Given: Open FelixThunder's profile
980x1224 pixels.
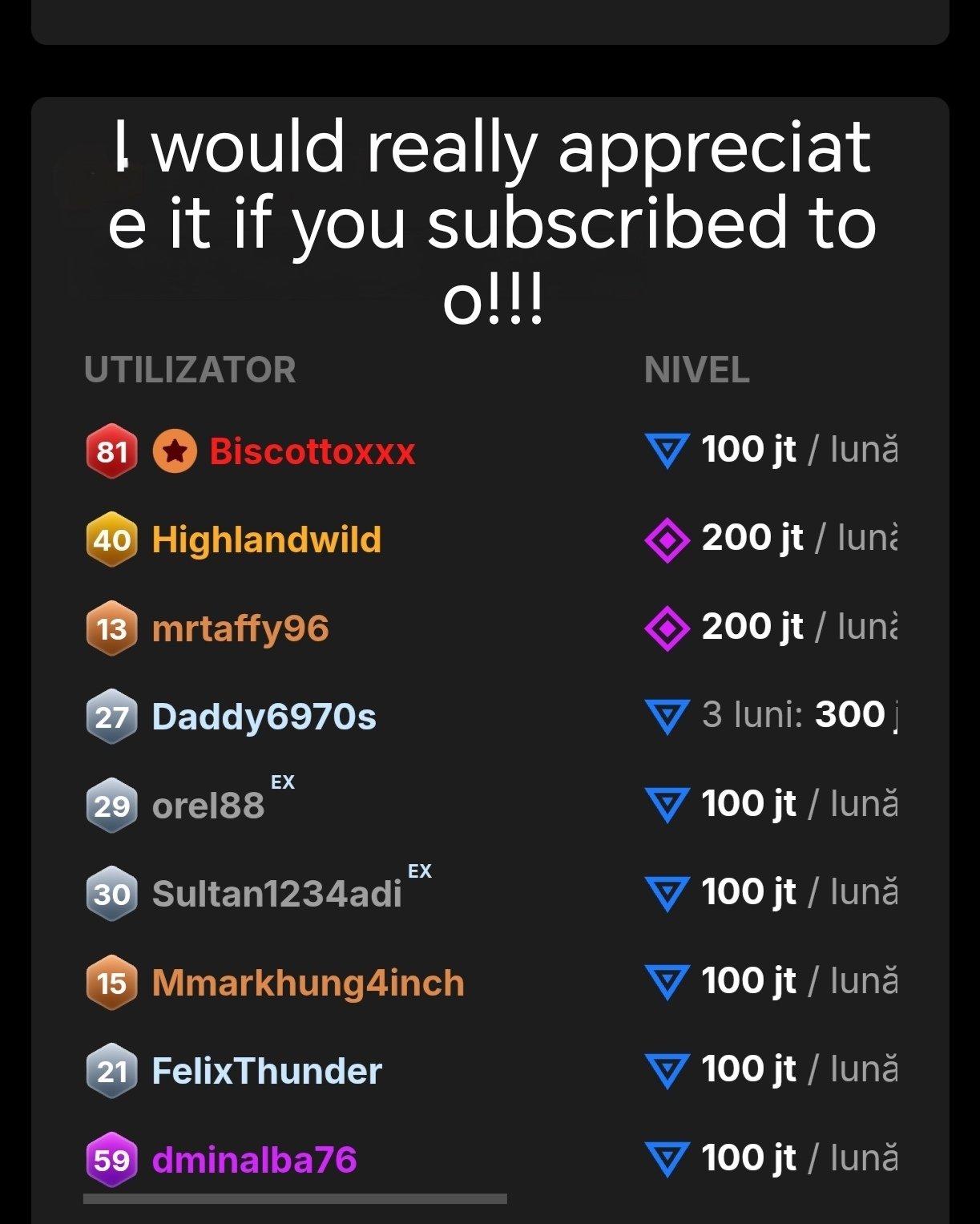Looking at the screenshot, I should click(266, 1071).
